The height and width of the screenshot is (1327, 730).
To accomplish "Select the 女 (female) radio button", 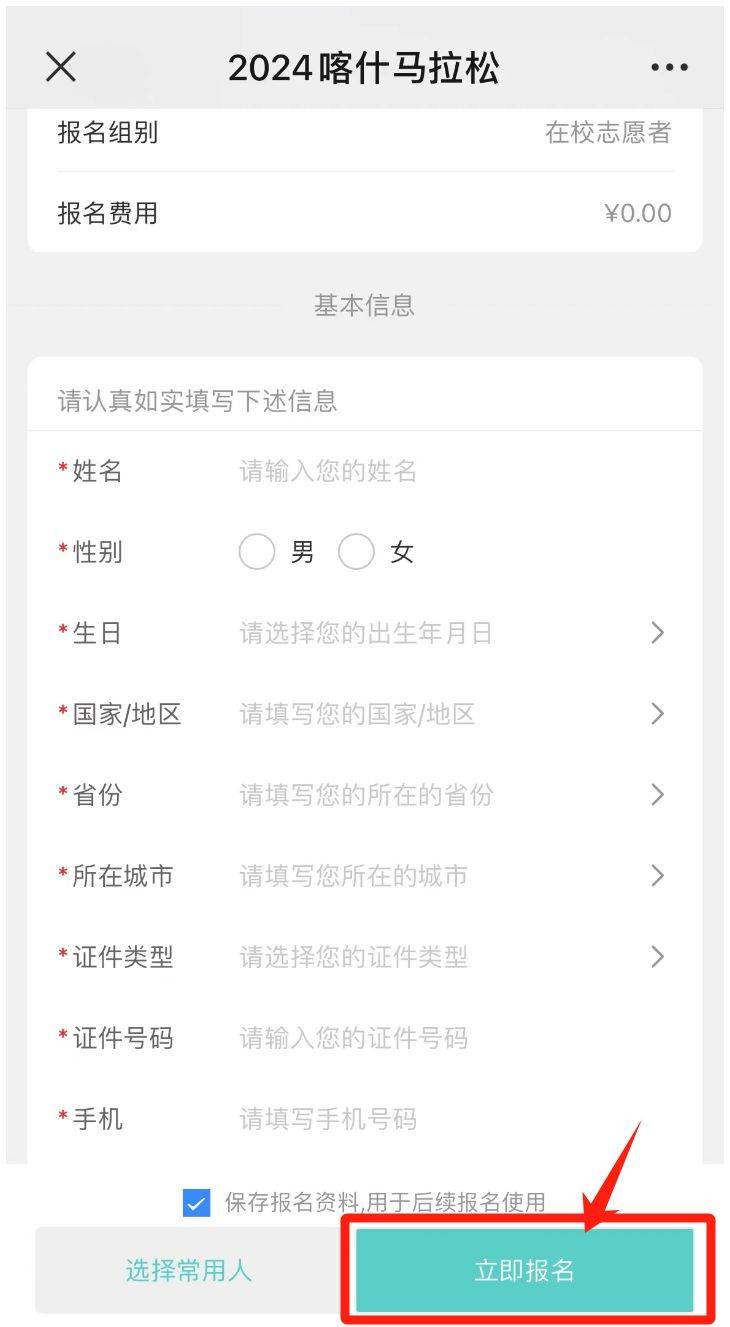I will [357, 551].
